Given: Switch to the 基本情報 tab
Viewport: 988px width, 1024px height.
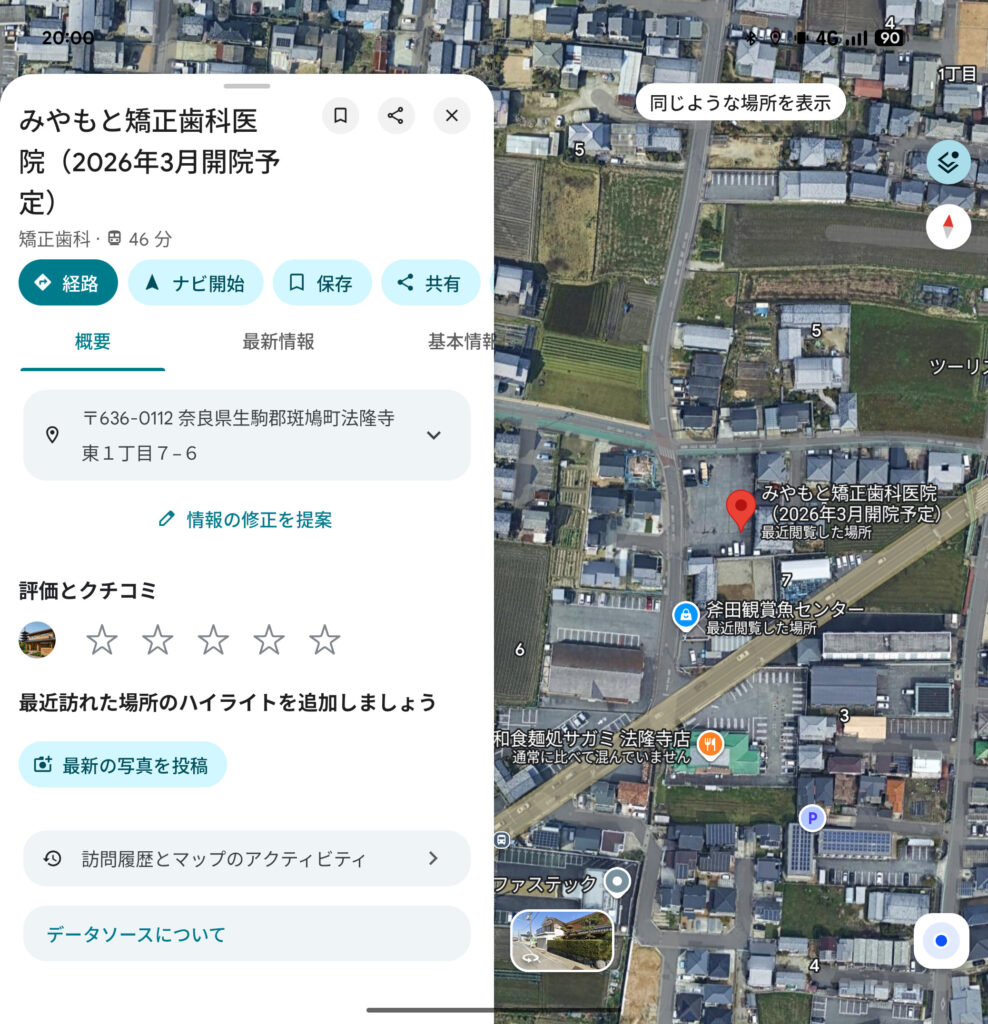Looking at the screenshot, I should 460,342.
